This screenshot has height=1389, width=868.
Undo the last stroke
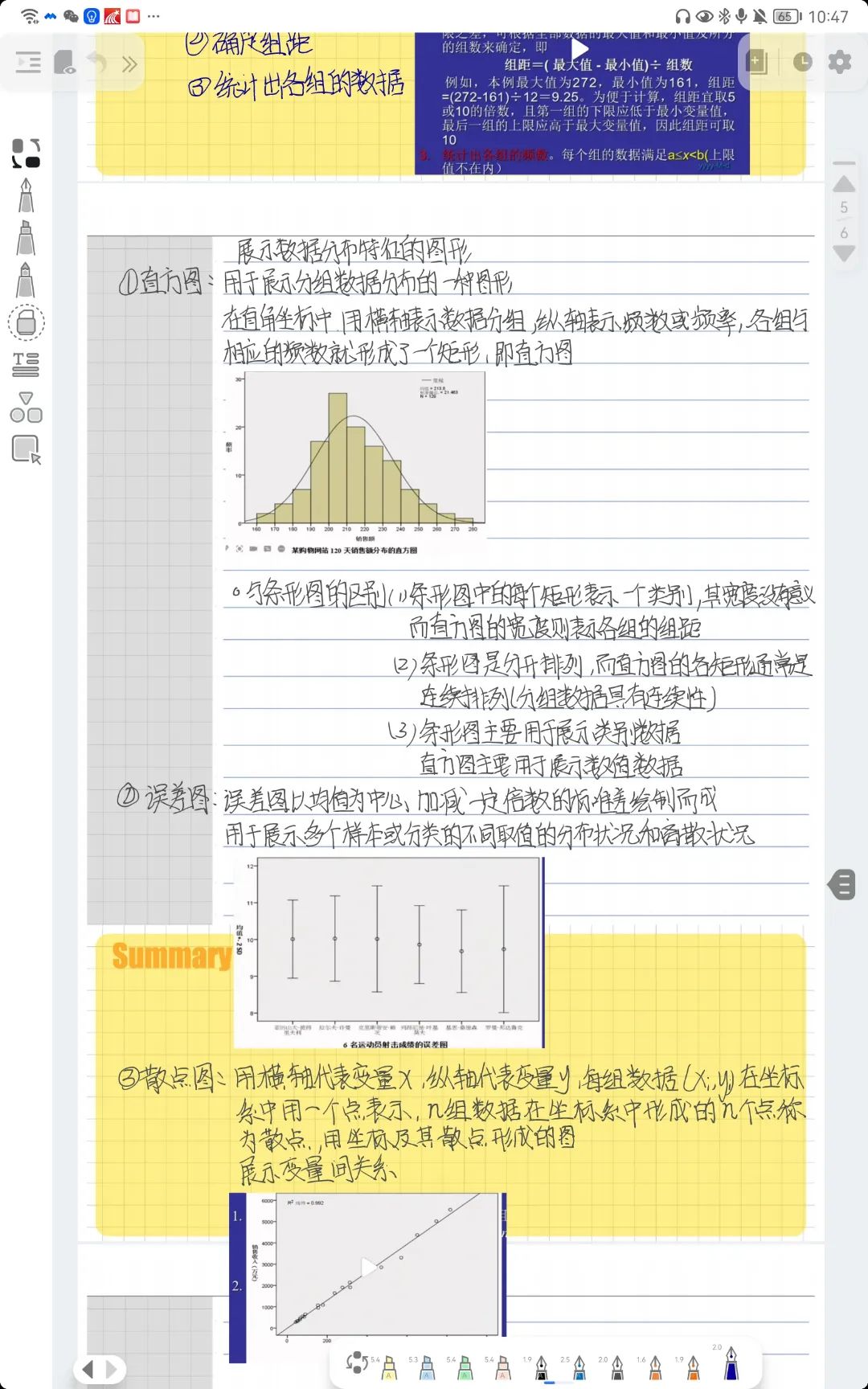click(x=97, y=62)
